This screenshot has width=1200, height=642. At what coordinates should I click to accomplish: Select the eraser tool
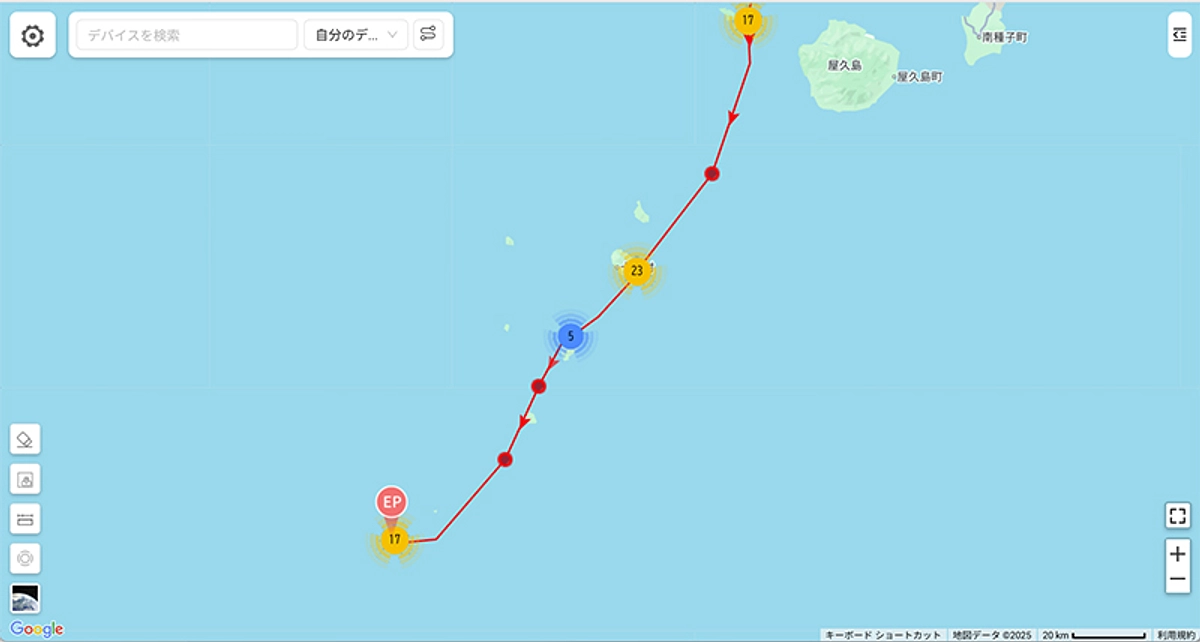(x=25, y=439)
